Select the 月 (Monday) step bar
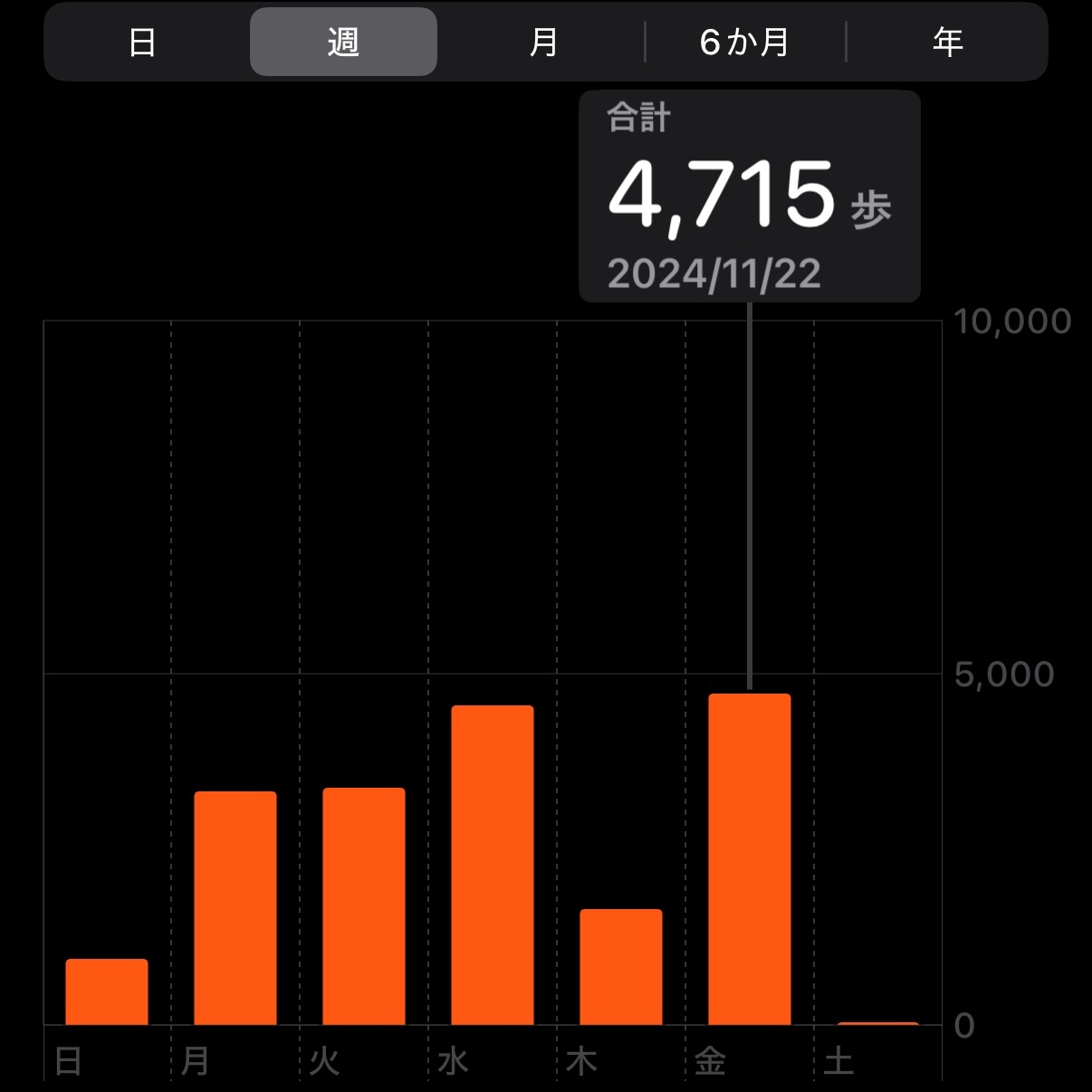Screen dimensions: 1092x1092 [x=235, y=908]
